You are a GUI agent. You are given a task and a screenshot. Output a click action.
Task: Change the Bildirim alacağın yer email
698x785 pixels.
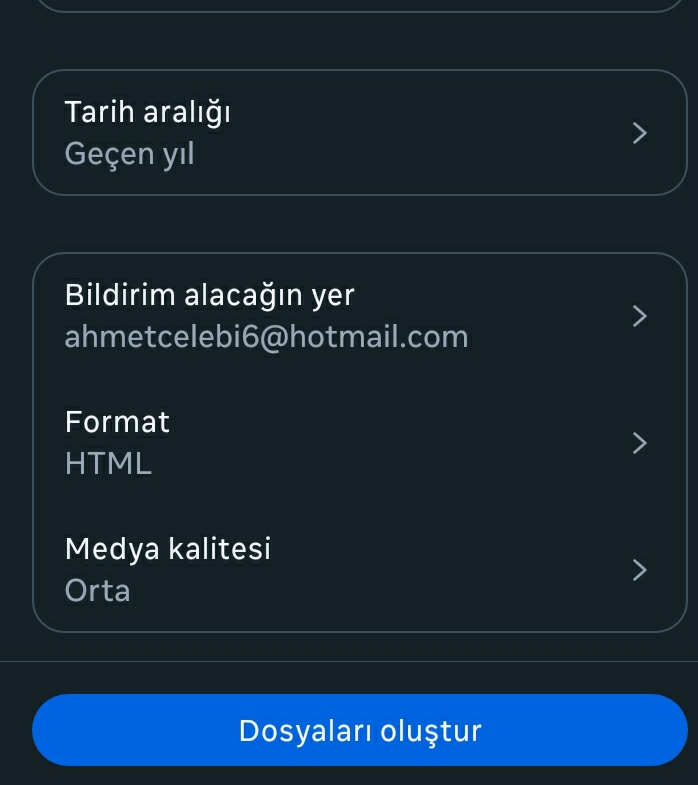pyautogui.click(x=359, y=316)
